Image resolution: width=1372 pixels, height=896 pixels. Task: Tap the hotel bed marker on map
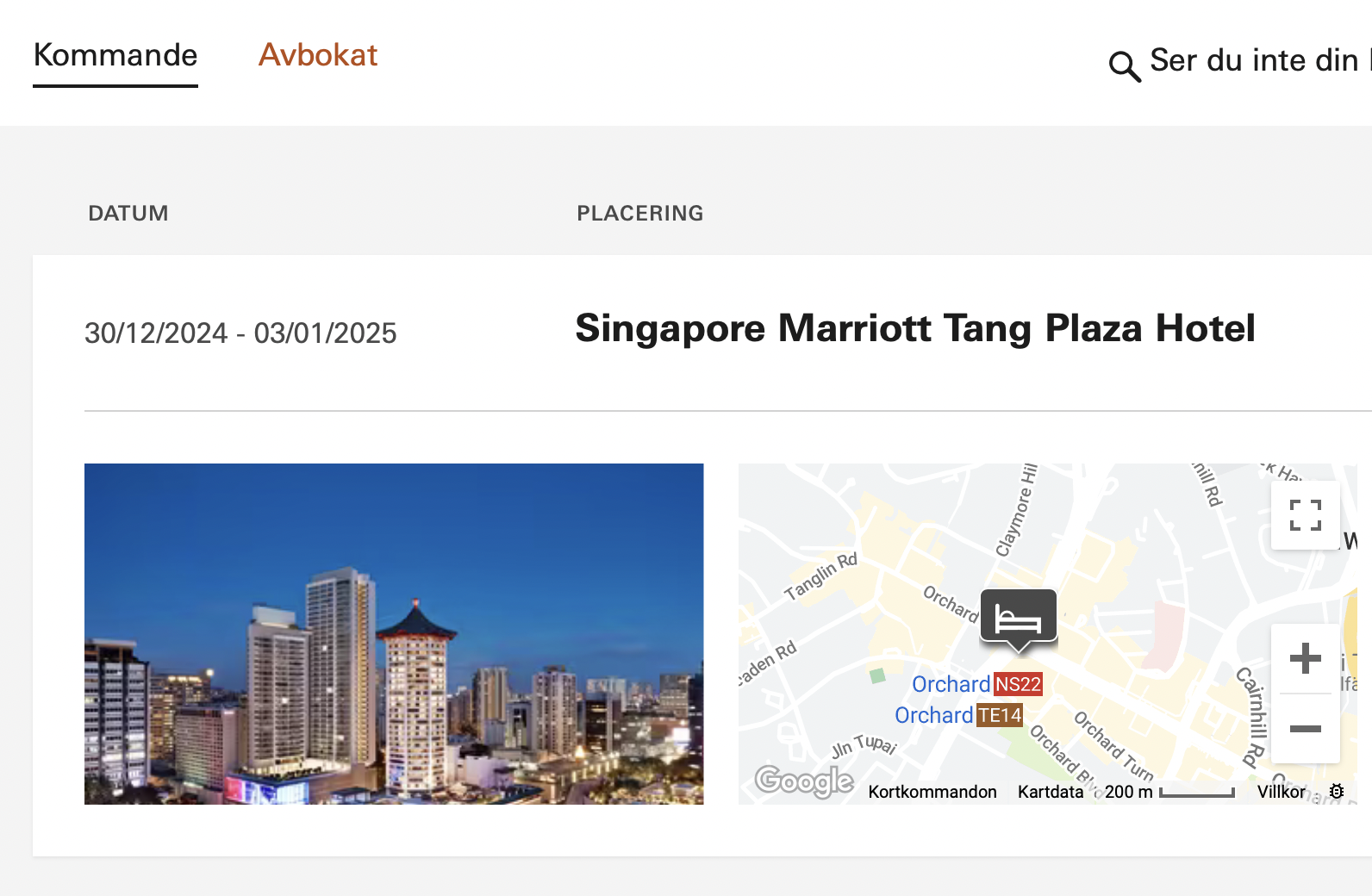(1019, 618)
